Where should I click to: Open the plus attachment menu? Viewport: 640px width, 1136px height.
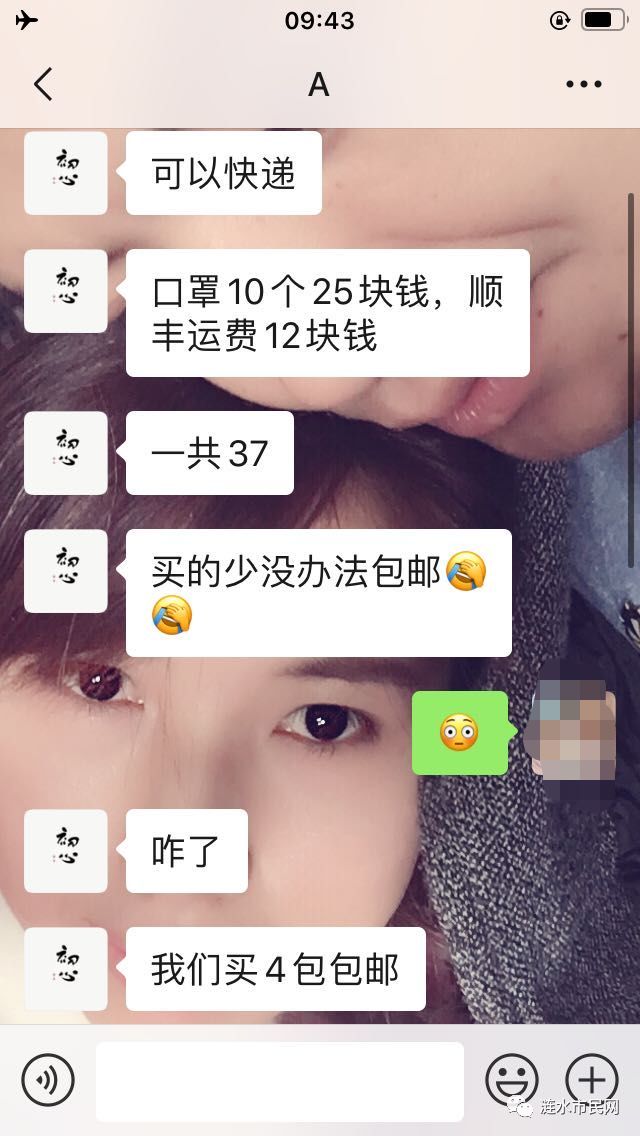(592, 1080)
